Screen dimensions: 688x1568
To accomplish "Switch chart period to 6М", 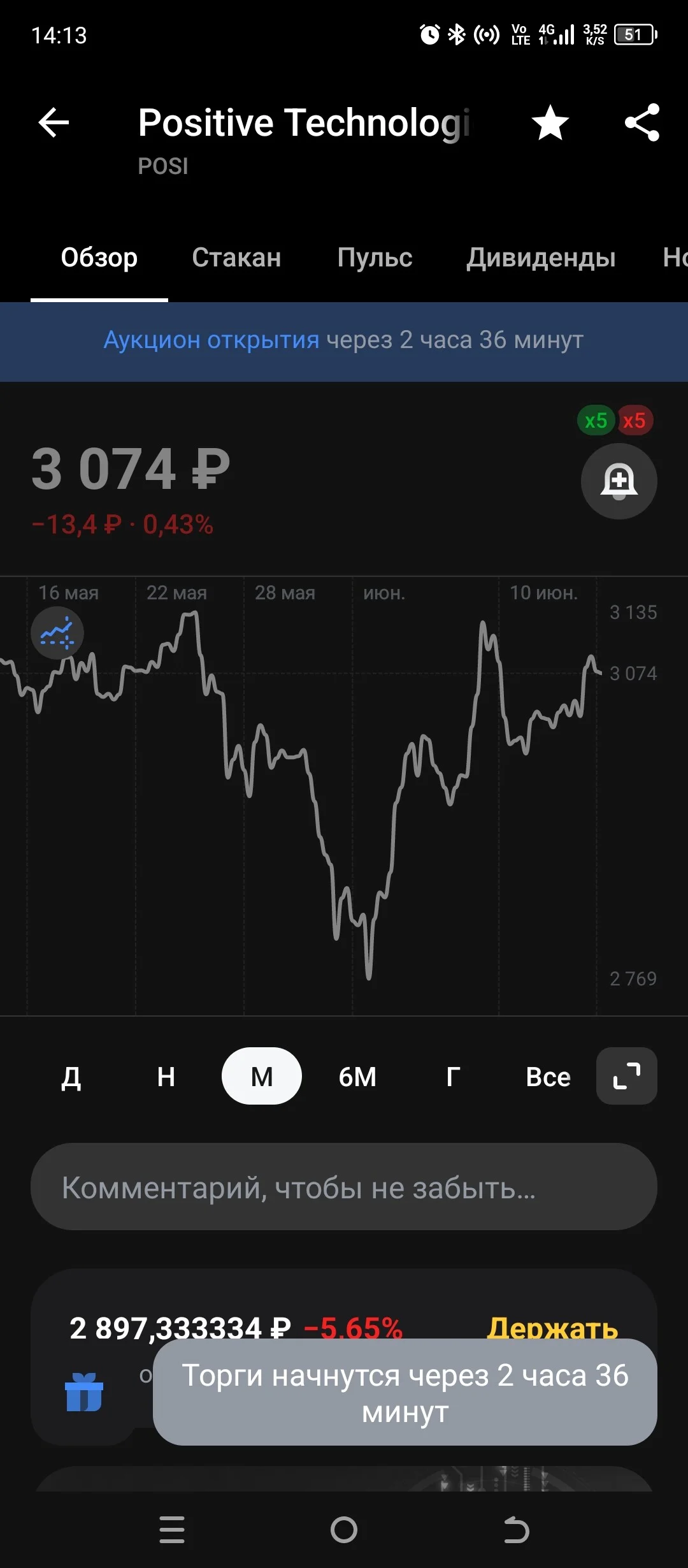I will tap(357, 1077).
